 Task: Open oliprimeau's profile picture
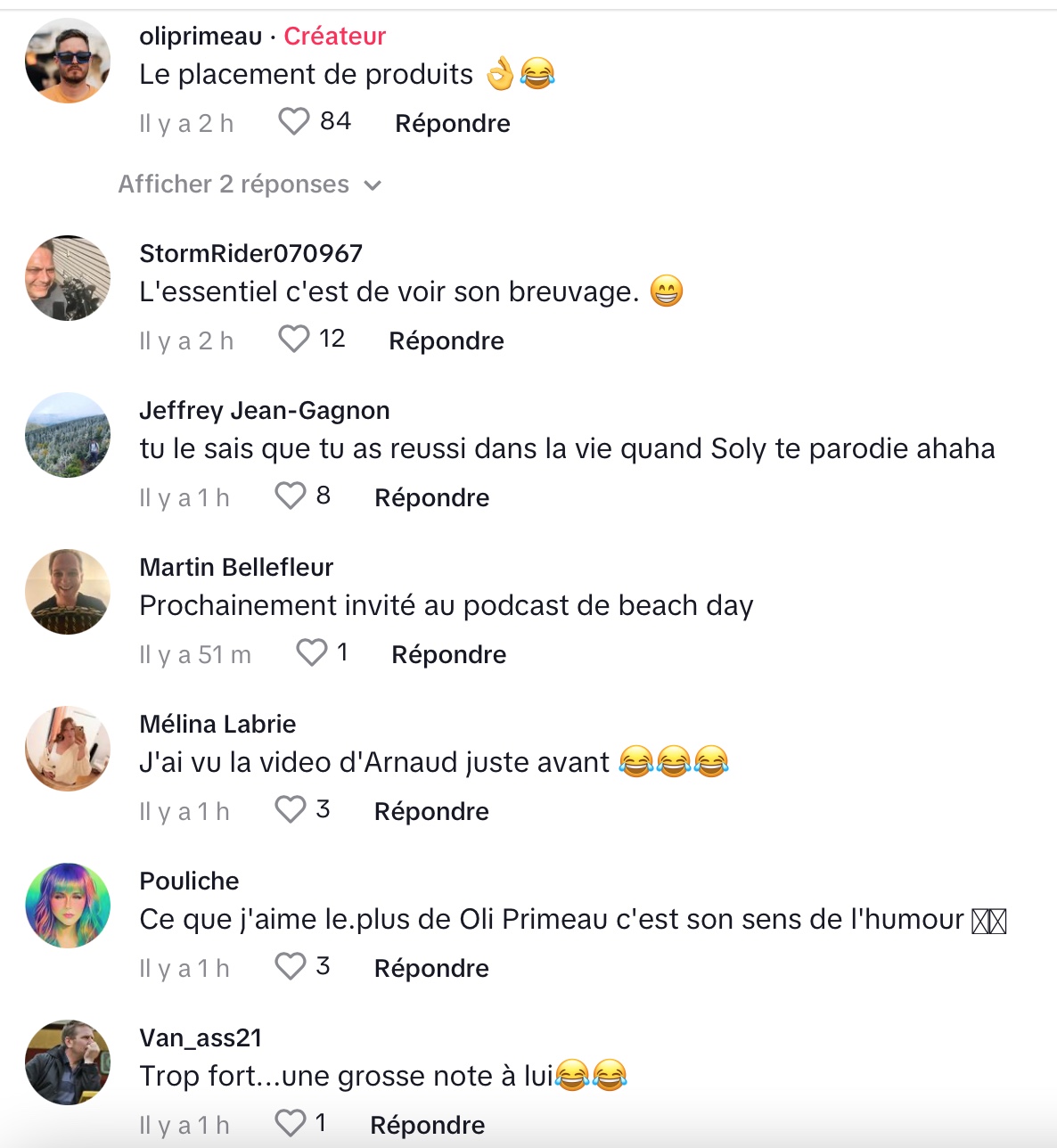(68, 61)
